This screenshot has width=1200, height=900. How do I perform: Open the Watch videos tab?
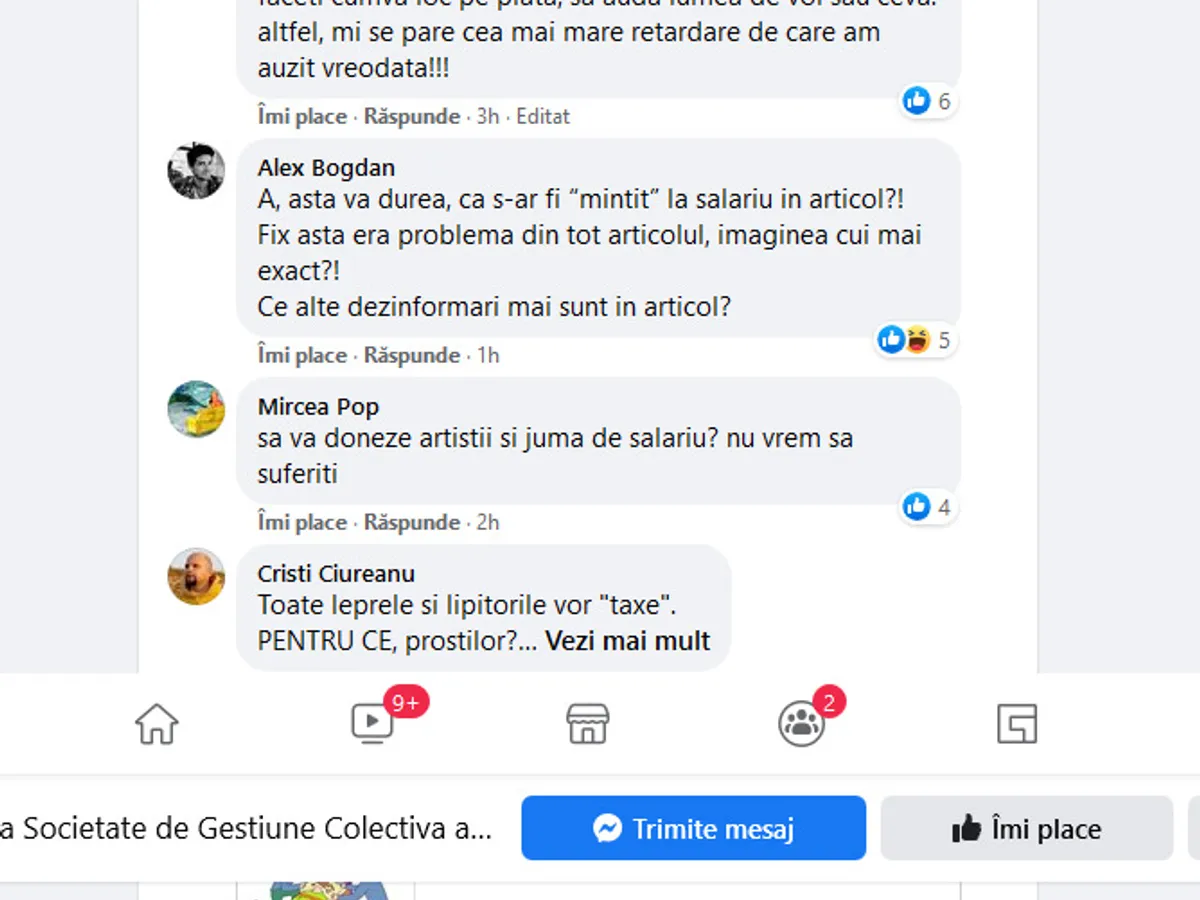pyautogui.click(x=373, y=723)
